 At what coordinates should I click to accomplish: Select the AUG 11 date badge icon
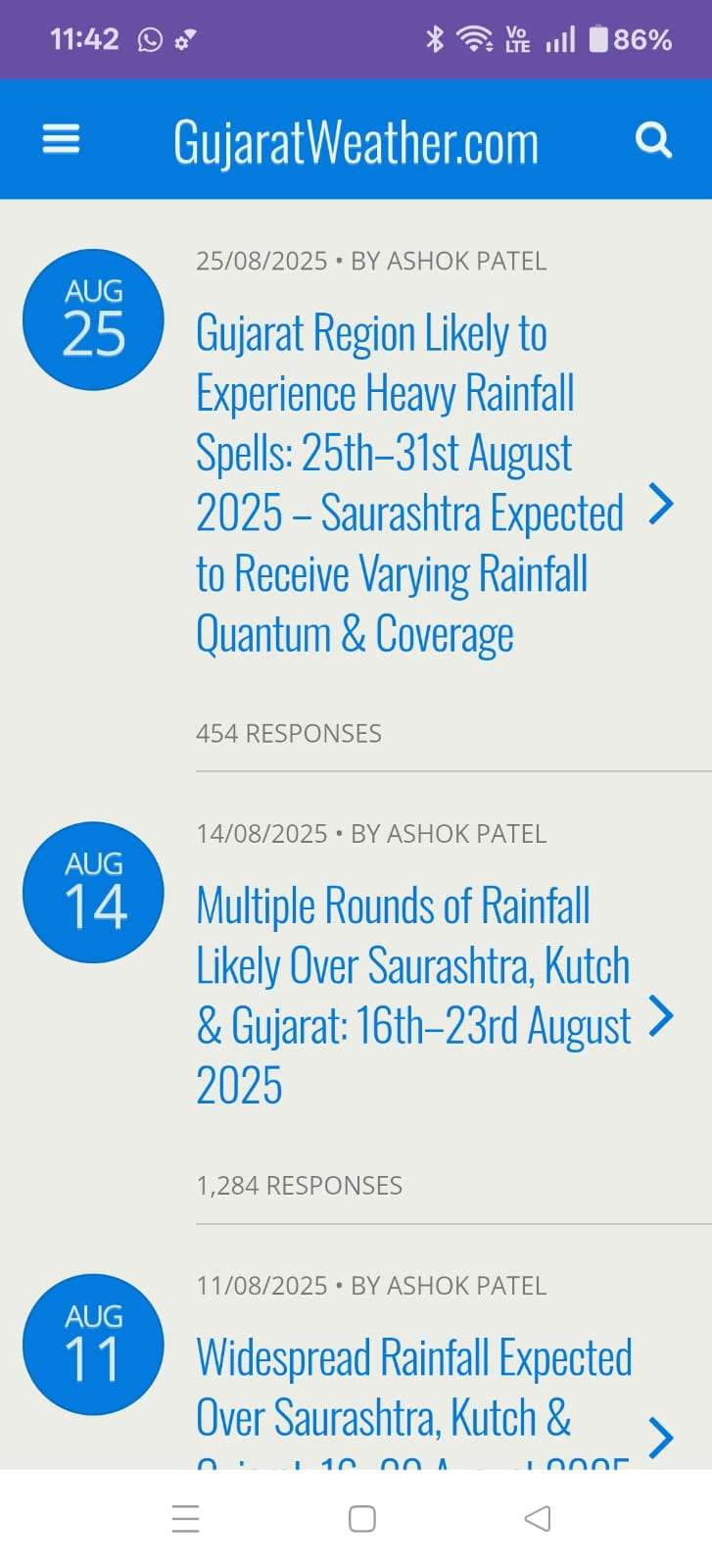93,1344
